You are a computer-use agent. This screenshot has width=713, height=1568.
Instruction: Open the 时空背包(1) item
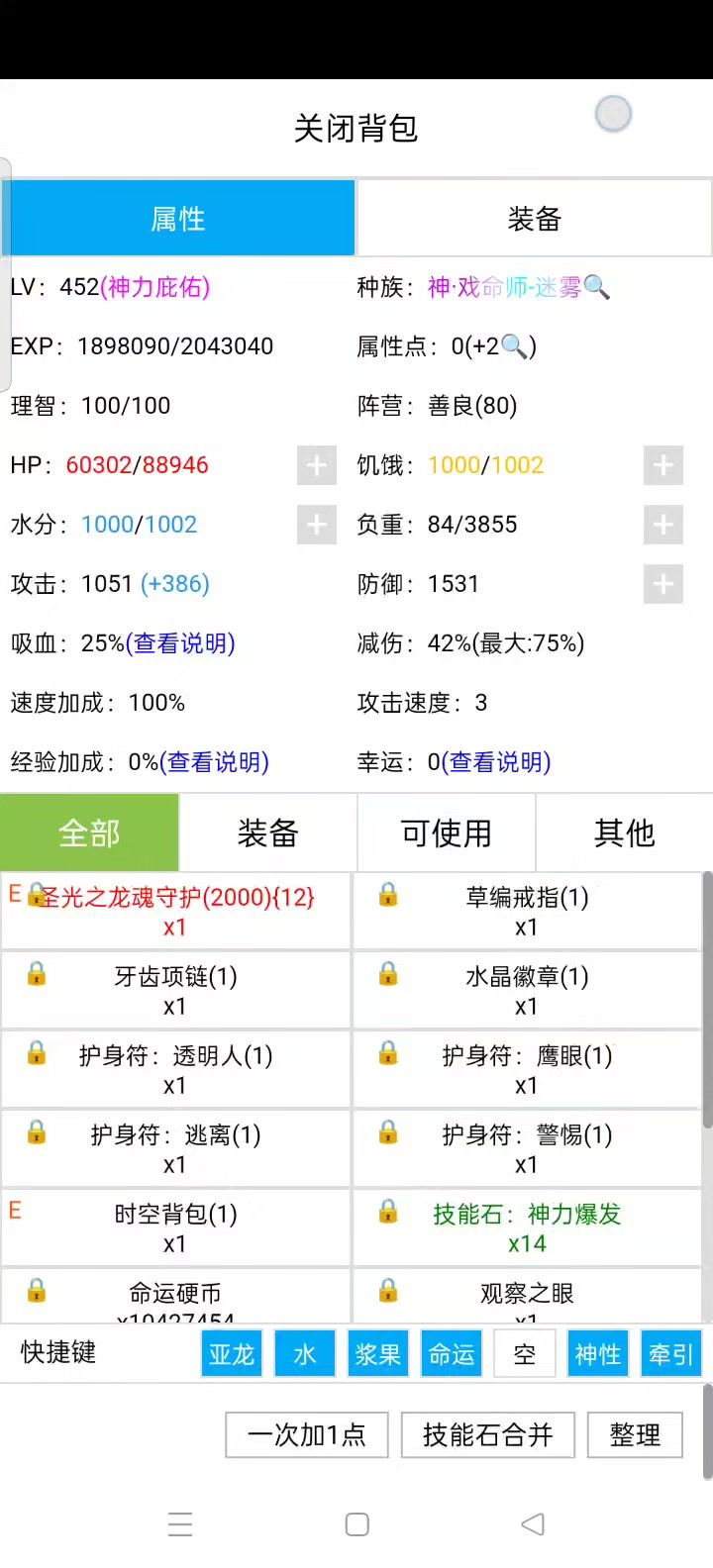pos(175,1227)
